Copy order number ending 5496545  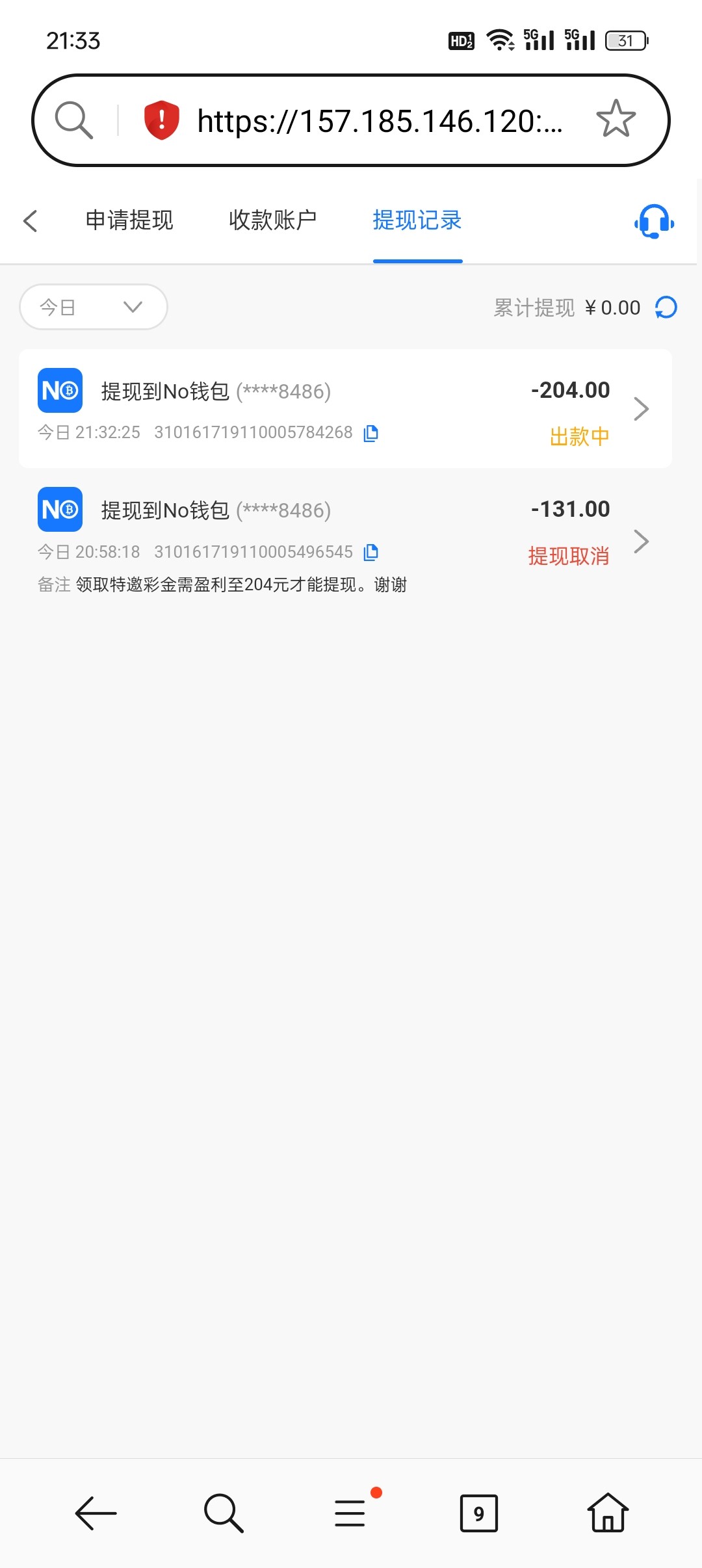coord(371,552)
